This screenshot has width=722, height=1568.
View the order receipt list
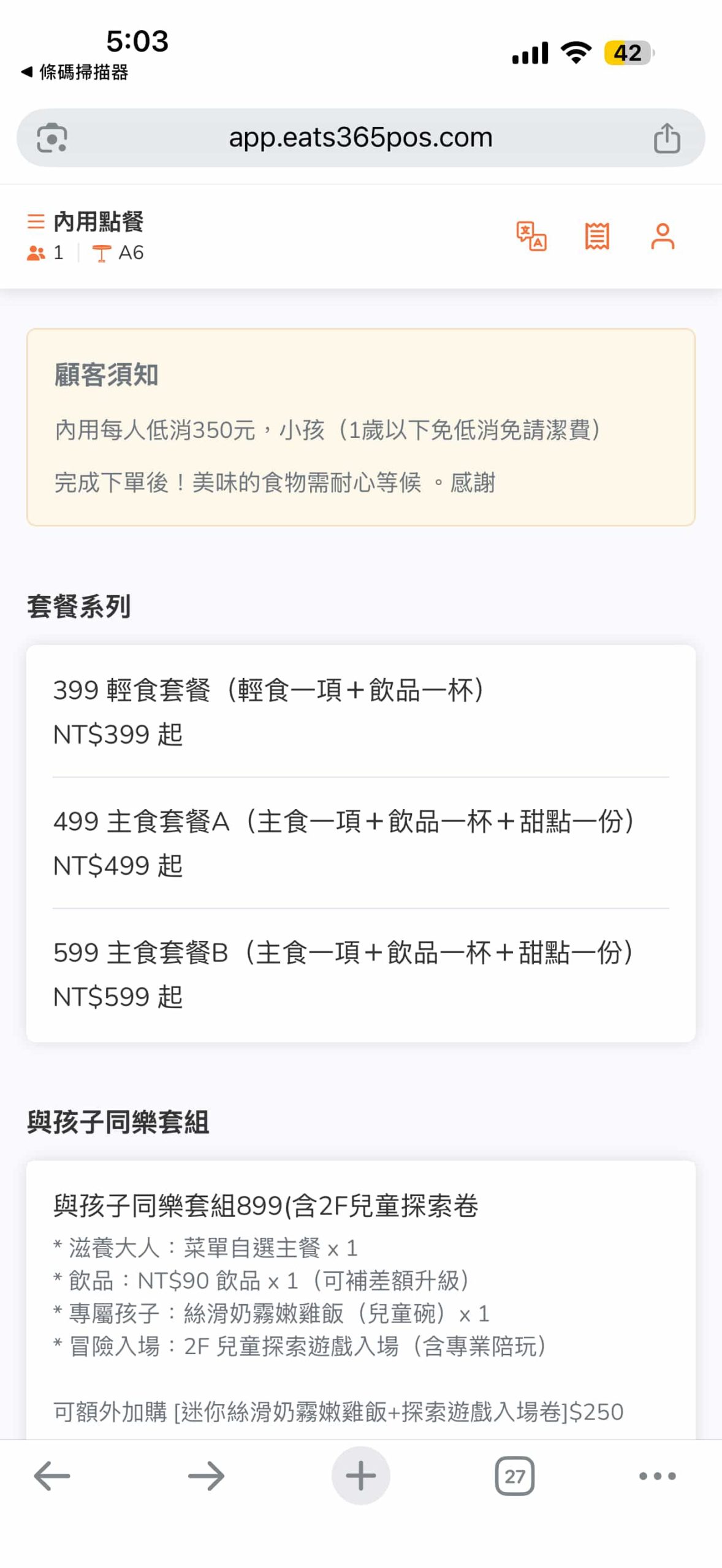(596, 236)
